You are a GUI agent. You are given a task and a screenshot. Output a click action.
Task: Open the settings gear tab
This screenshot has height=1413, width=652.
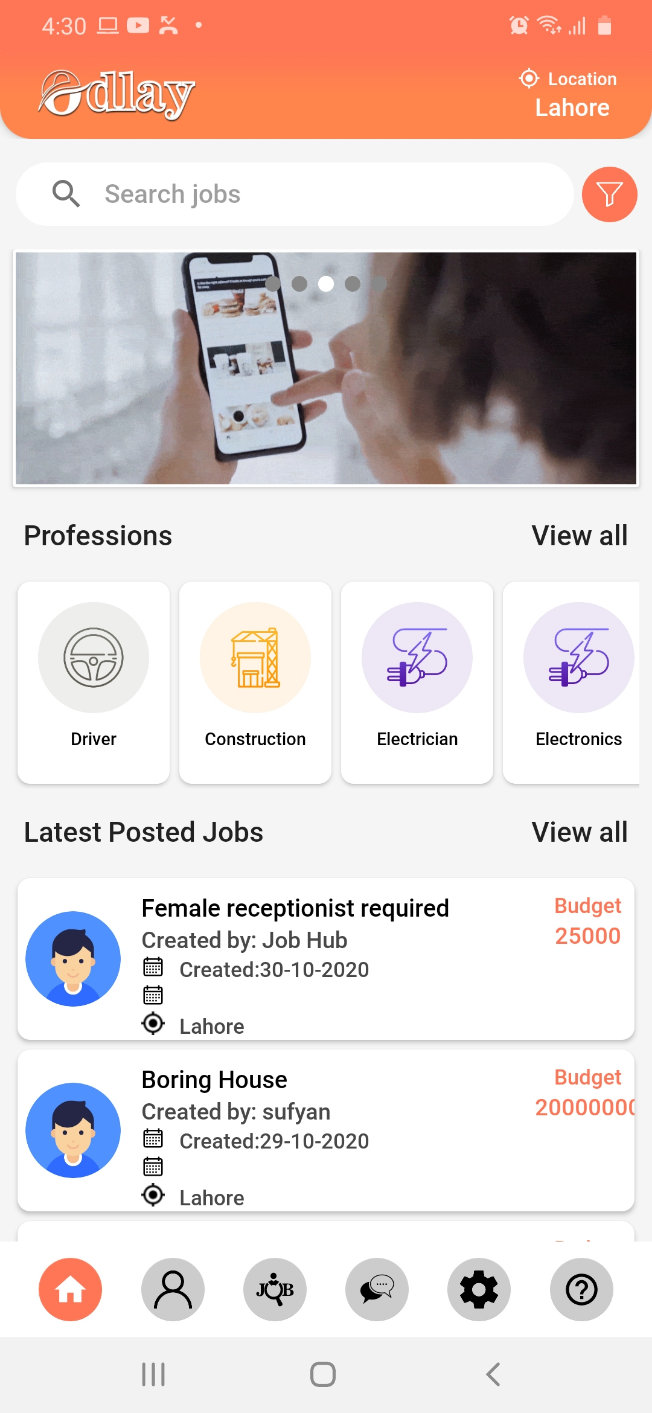479,1290
